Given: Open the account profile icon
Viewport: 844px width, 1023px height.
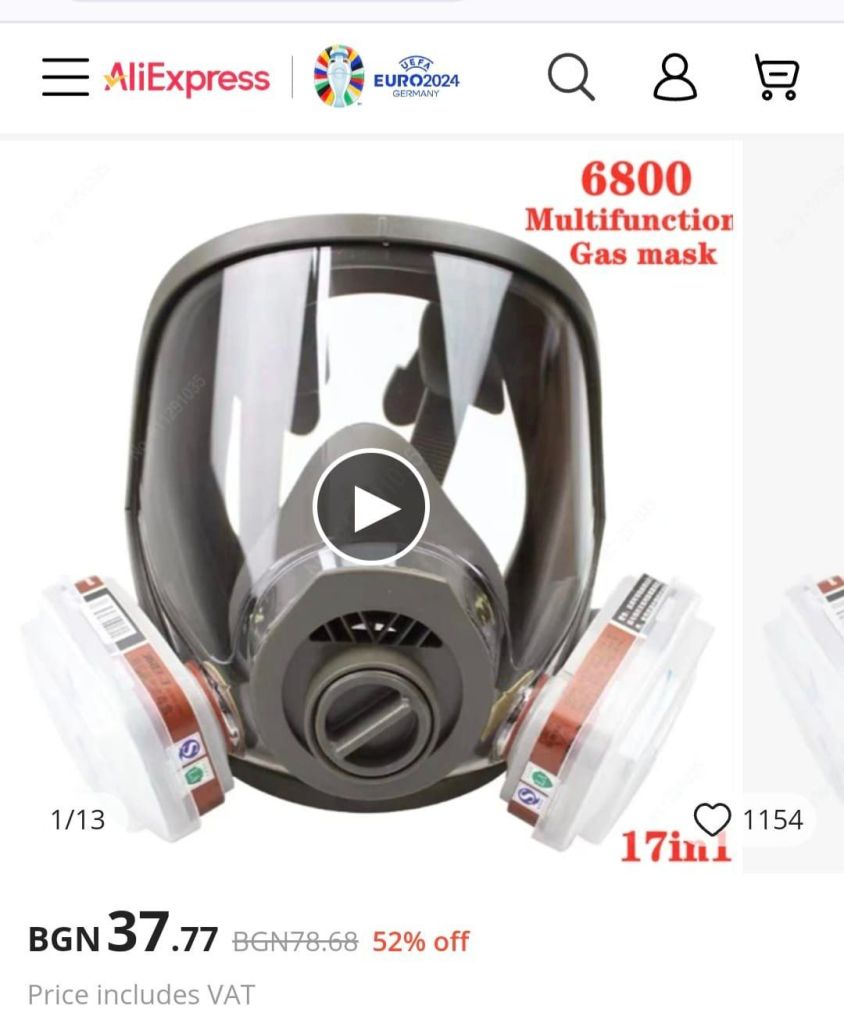Looking at the screenshot, I should [x=675, y=77].
